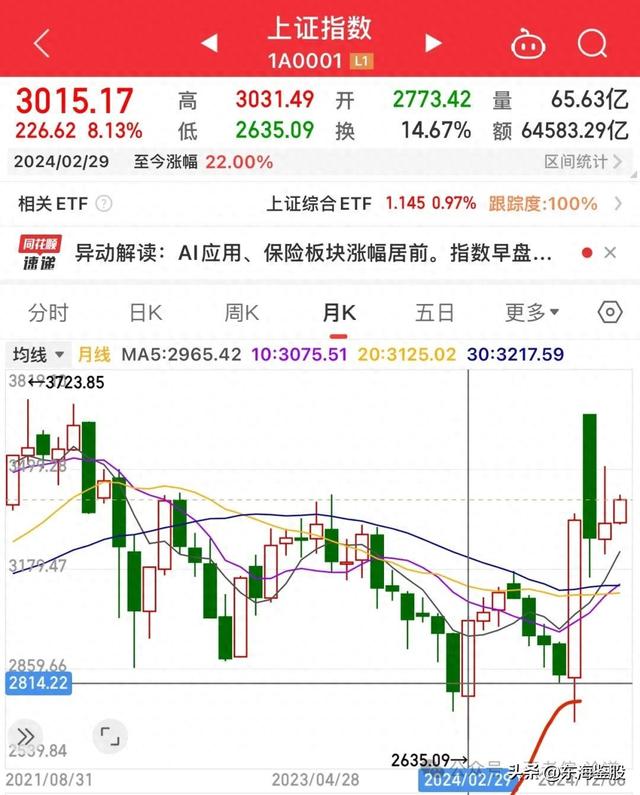
Task: Switch to the 分时 chart tab
Action: coord(48,312)
